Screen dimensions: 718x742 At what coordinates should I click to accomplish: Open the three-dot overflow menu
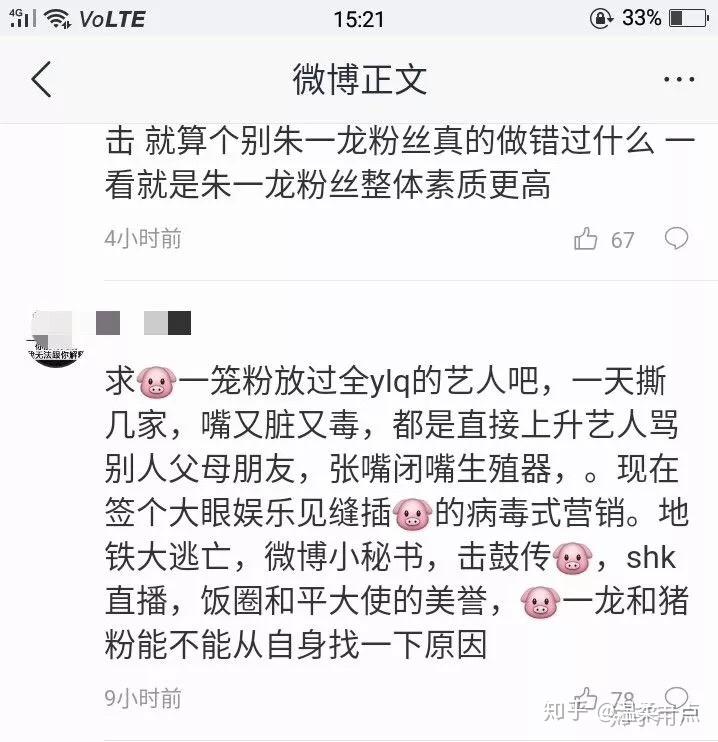pyautogui.click(x=679, y=79)
